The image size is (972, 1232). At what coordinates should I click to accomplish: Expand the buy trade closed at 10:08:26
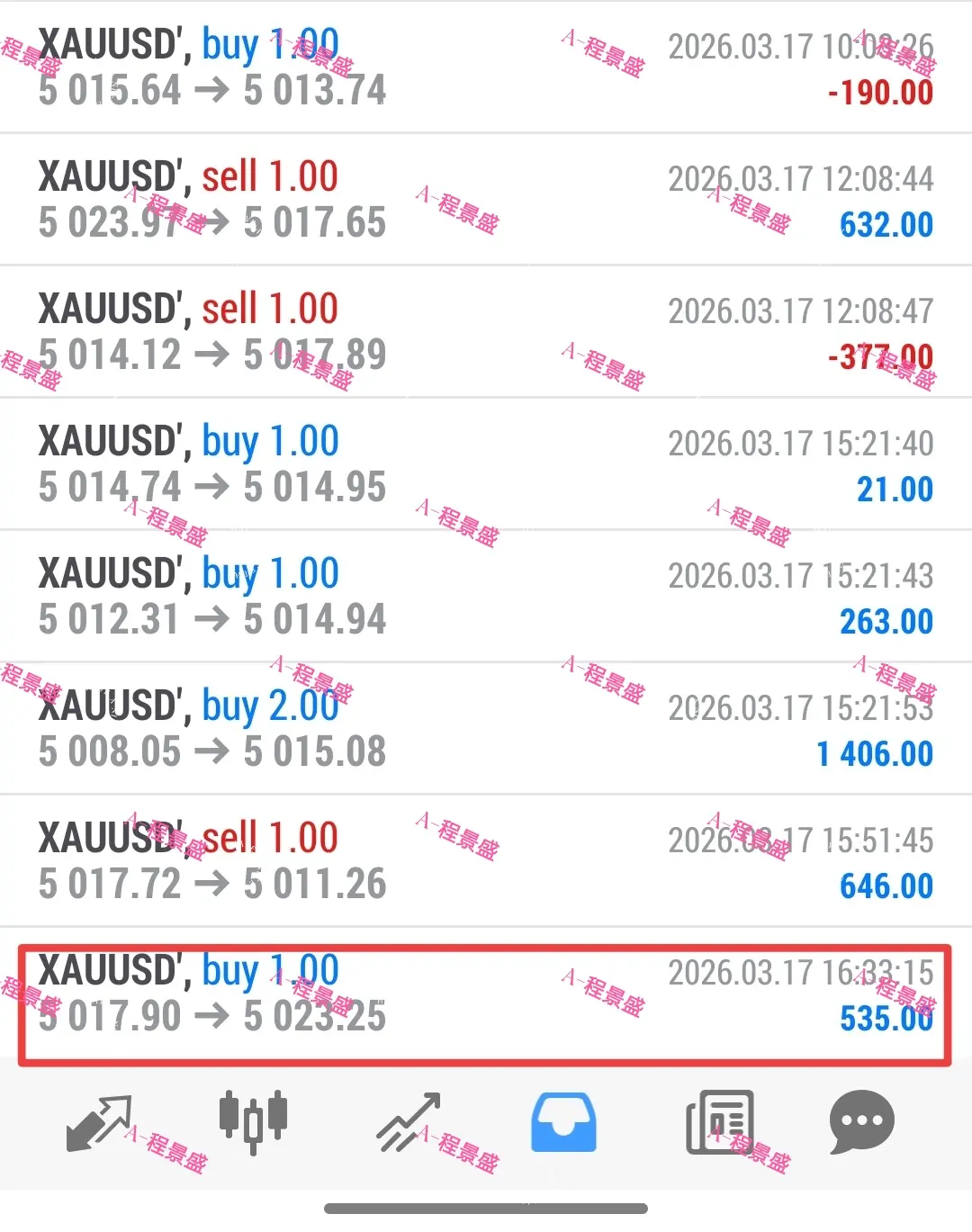486,67
